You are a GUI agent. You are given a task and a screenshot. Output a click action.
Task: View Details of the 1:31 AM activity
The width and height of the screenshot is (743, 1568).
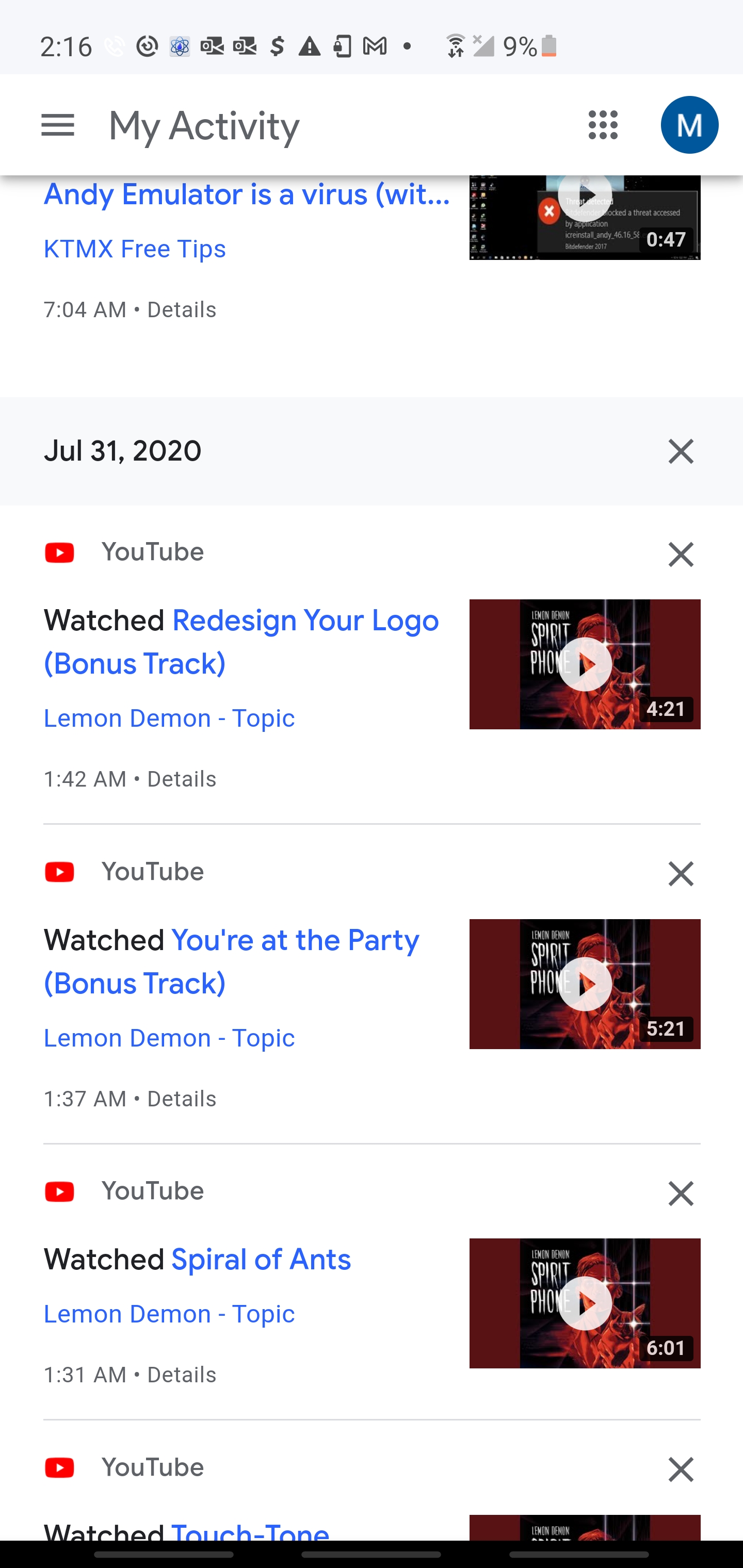(x=182, y=1375)
